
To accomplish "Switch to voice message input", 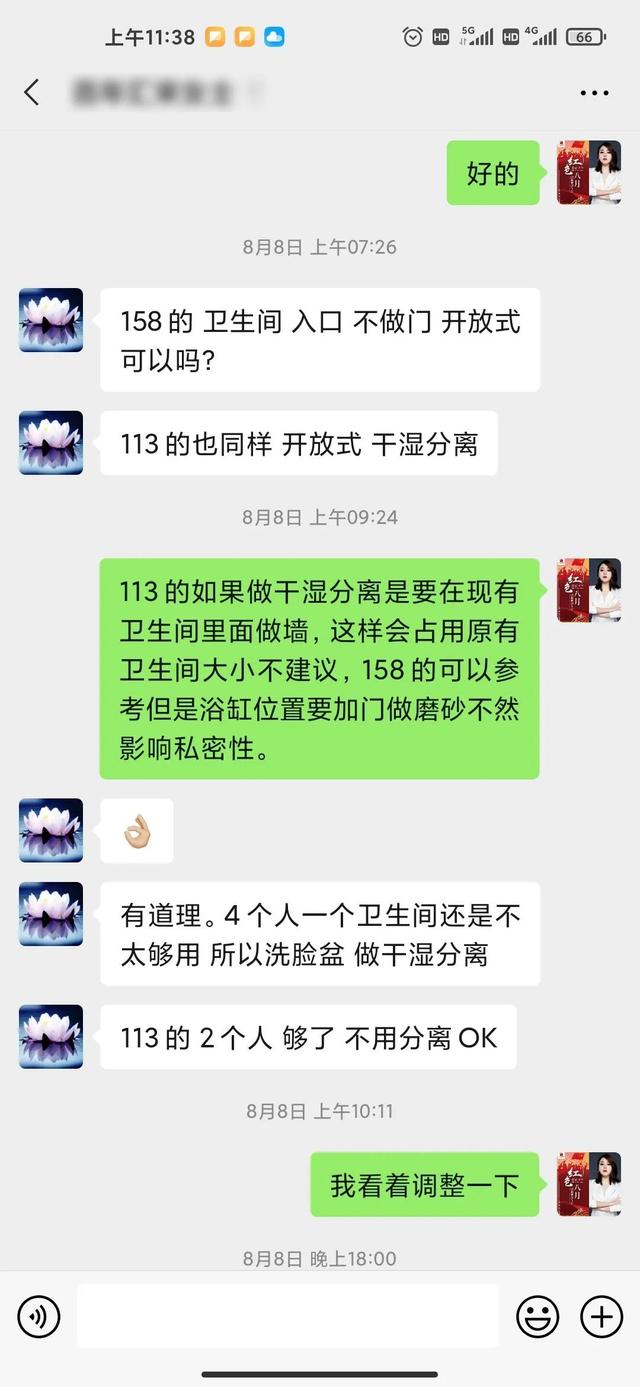I will pos(39,1317).
